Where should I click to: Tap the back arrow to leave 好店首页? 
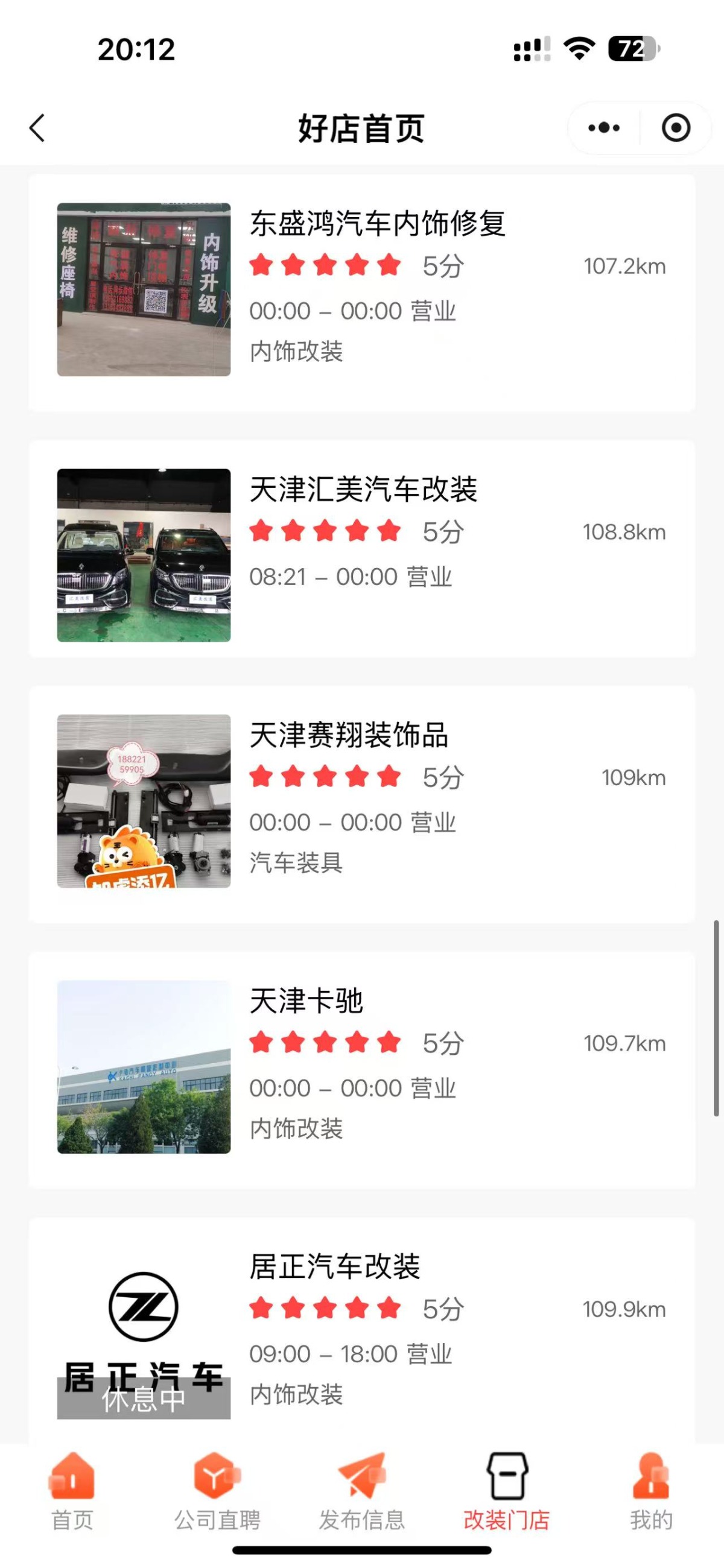coord(37,128)
